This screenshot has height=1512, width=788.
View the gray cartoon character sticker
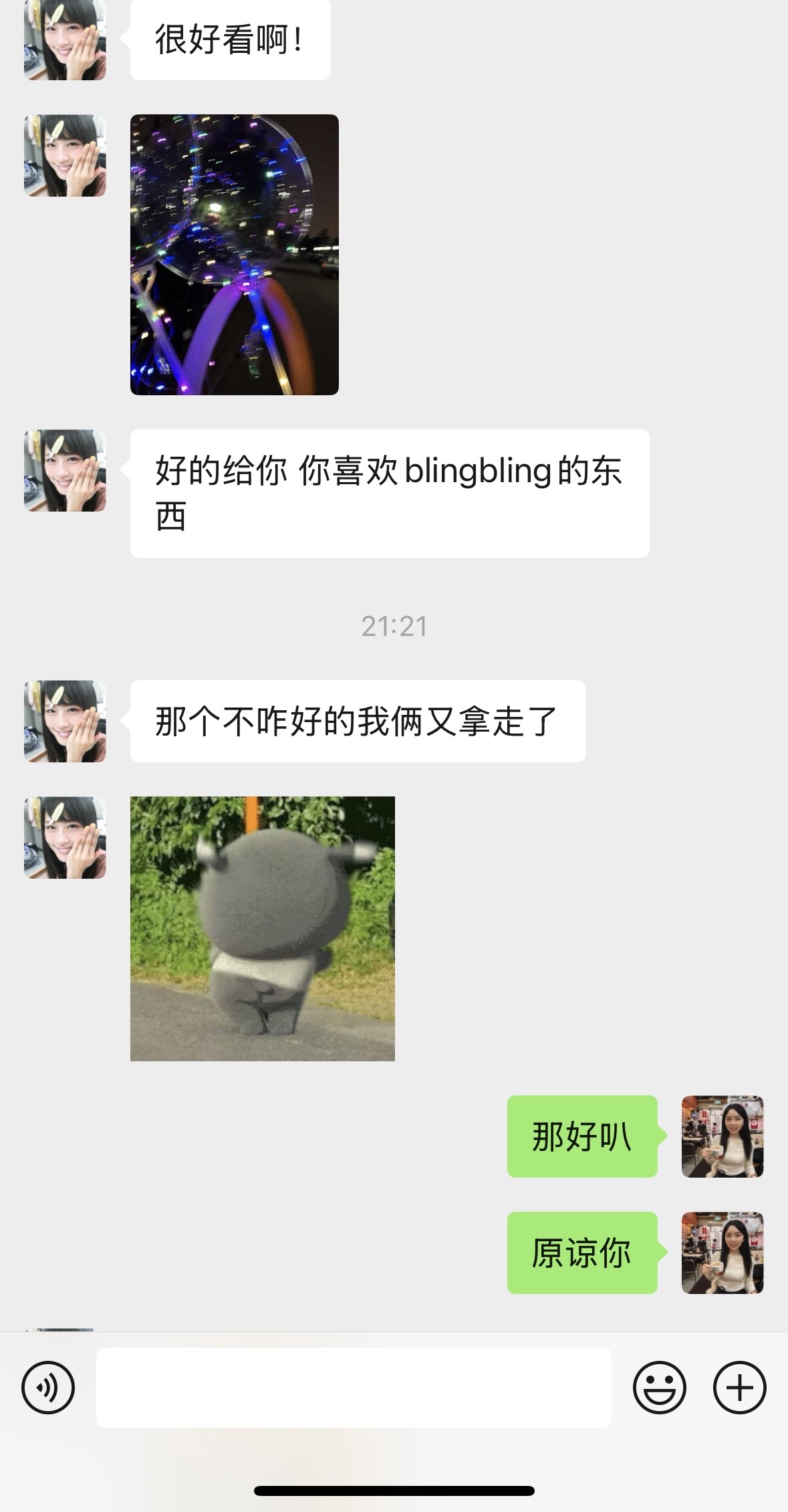coord(263,929)
